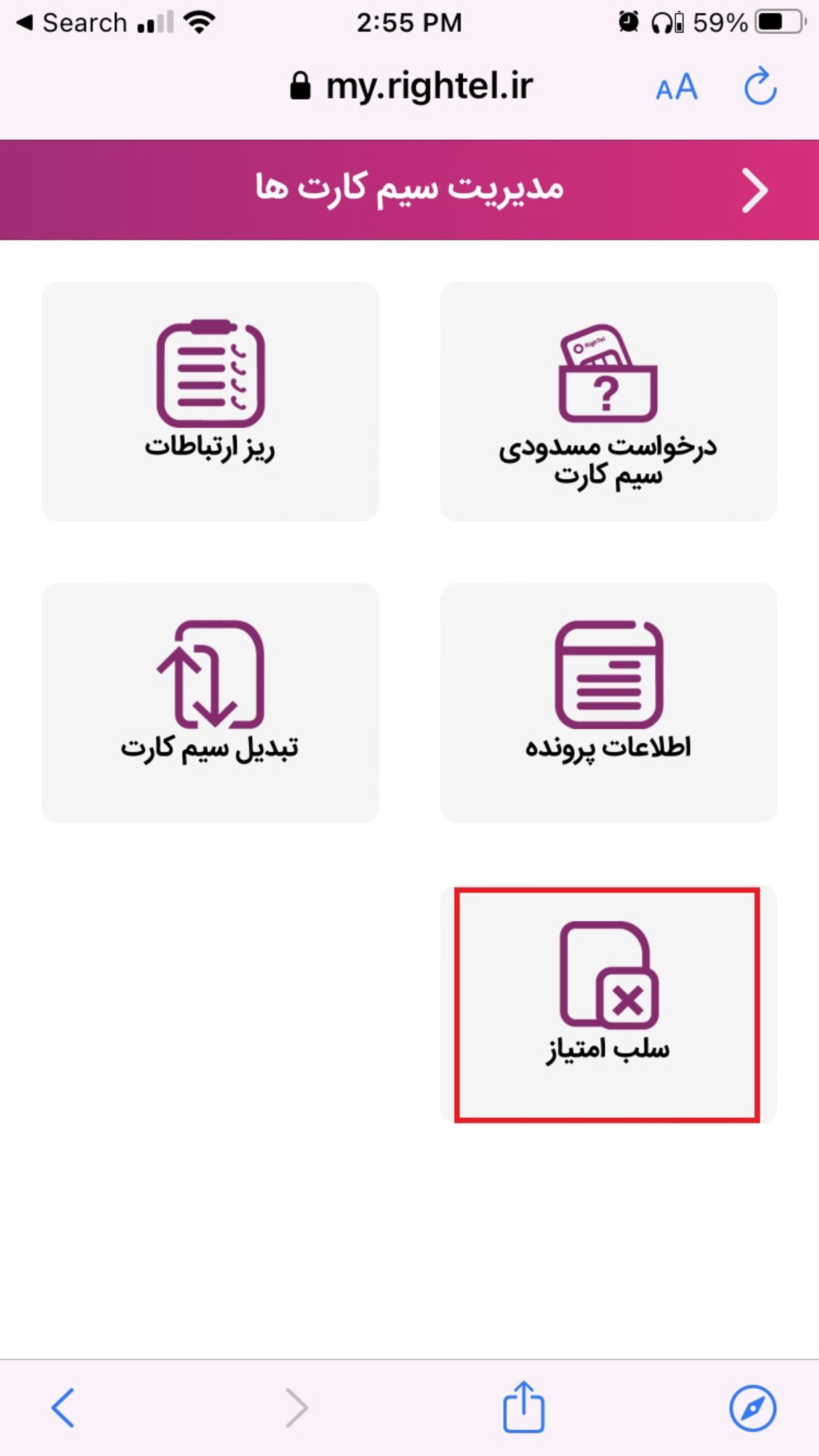The image size is (819, 1456).
Task: Go back using the header chevron arrow
Action: point(755,191)
